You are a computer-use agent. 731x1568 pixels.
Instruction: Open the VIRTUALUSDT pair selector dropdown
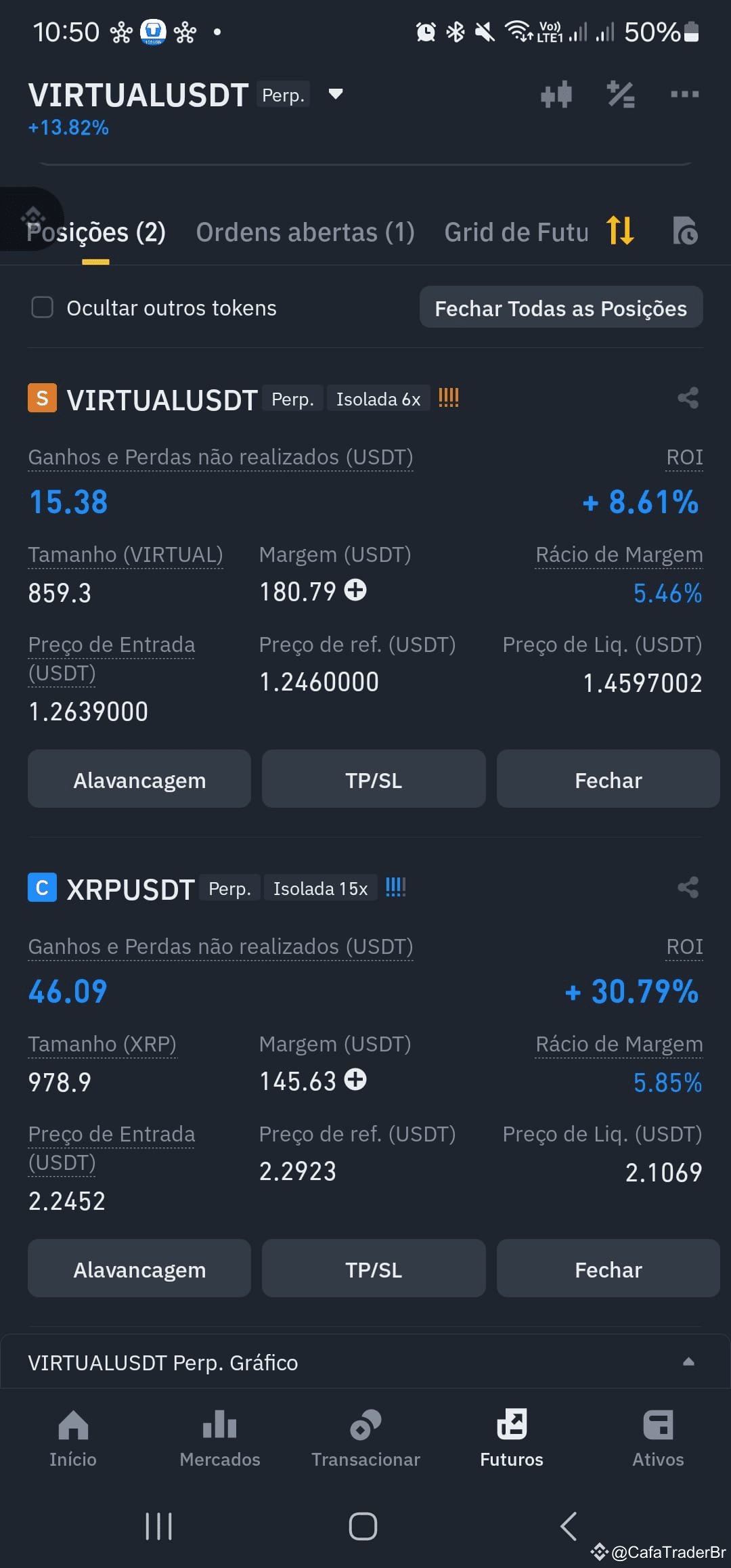[335, 94]
